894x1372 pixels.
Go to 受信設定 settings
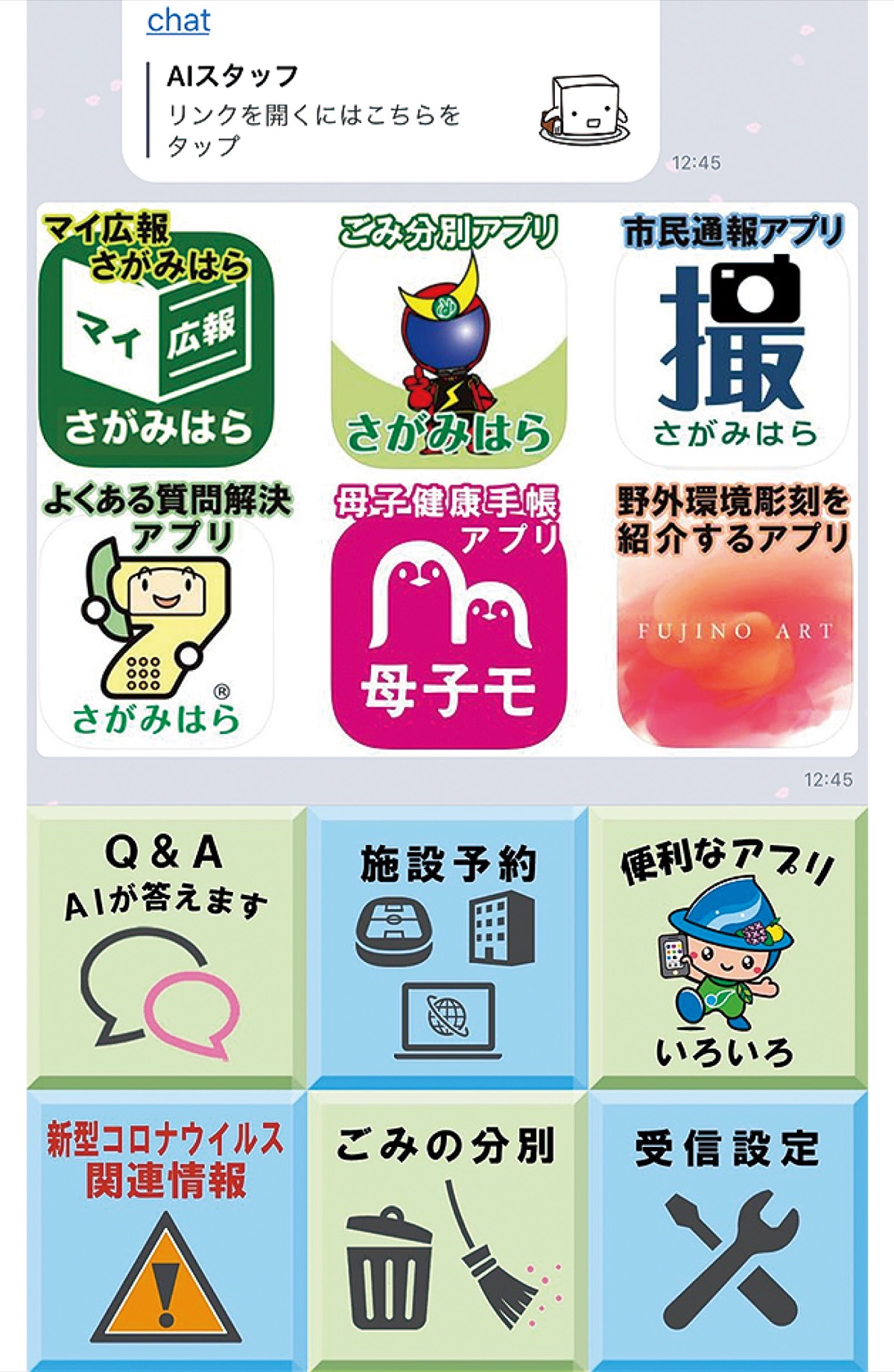tap(729, 1230)
